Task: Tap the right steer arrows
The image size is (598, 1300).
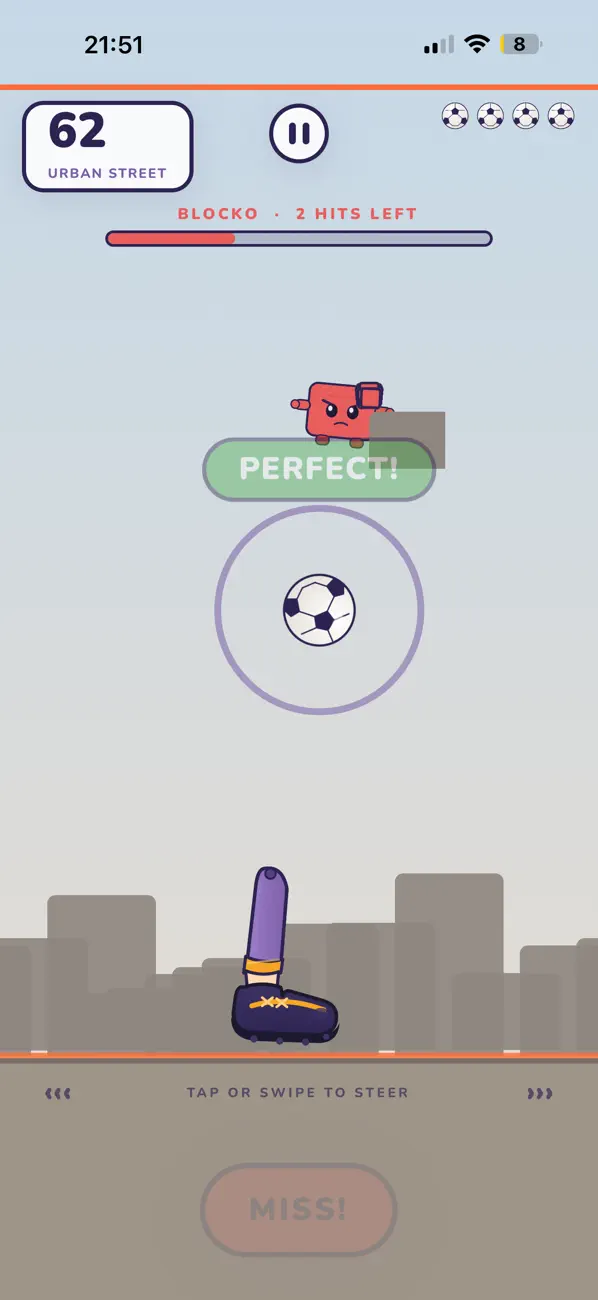Action: click(x=540, y=1093)
